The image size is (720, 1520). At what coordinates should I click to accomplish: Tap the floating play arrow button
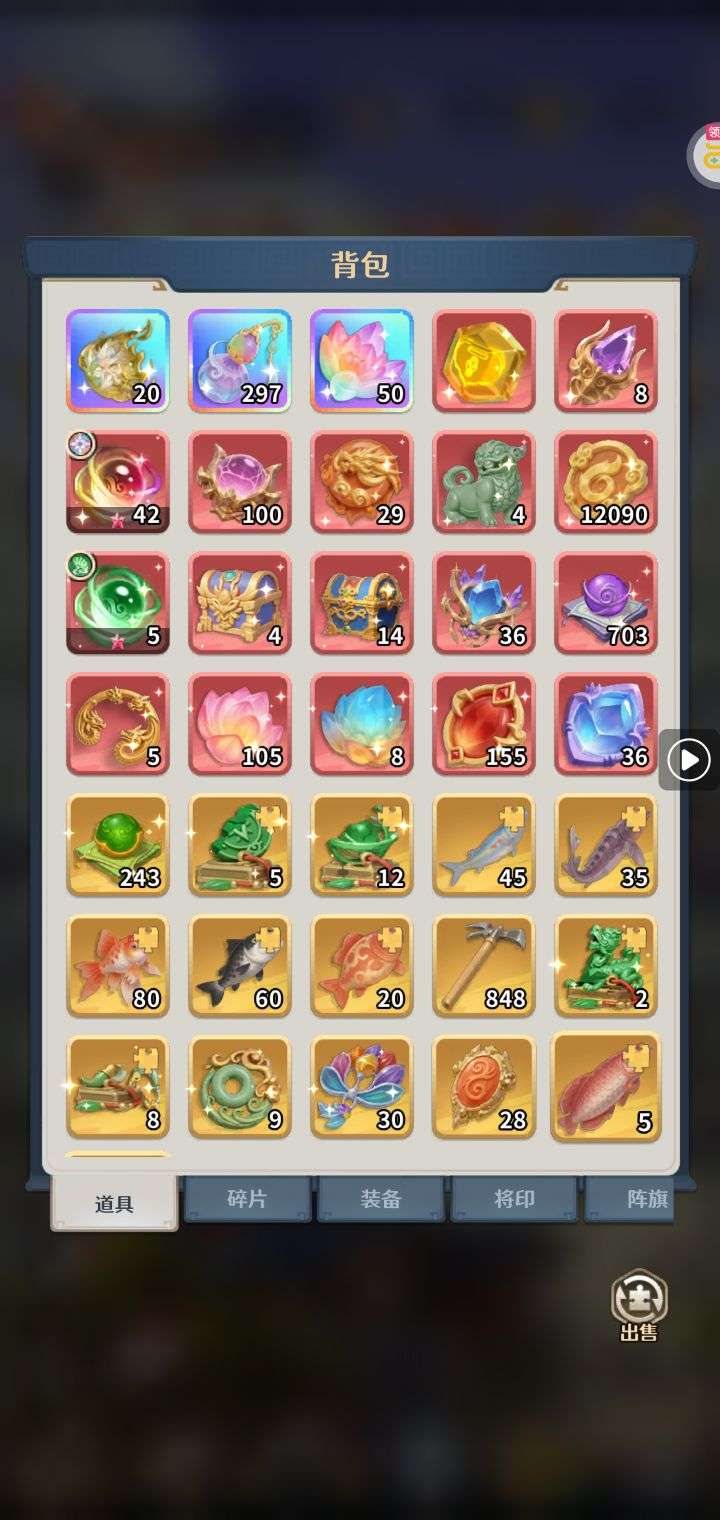click(689, 761)
